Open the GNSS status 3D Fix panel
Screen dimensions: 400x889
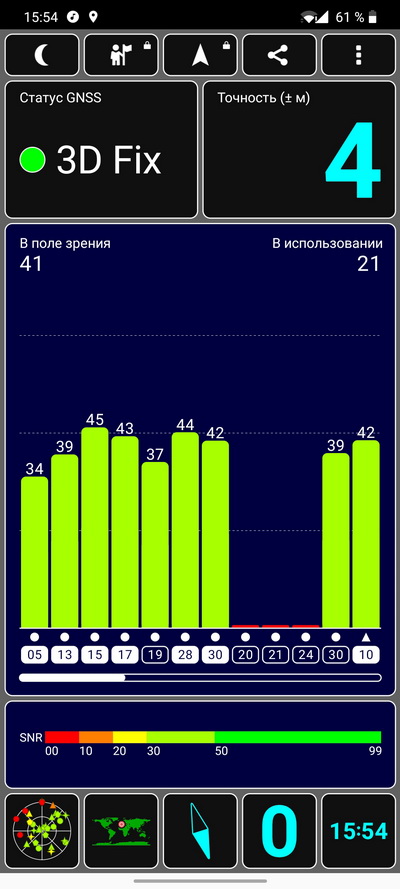pyautogui.click(x=101, y=150)
